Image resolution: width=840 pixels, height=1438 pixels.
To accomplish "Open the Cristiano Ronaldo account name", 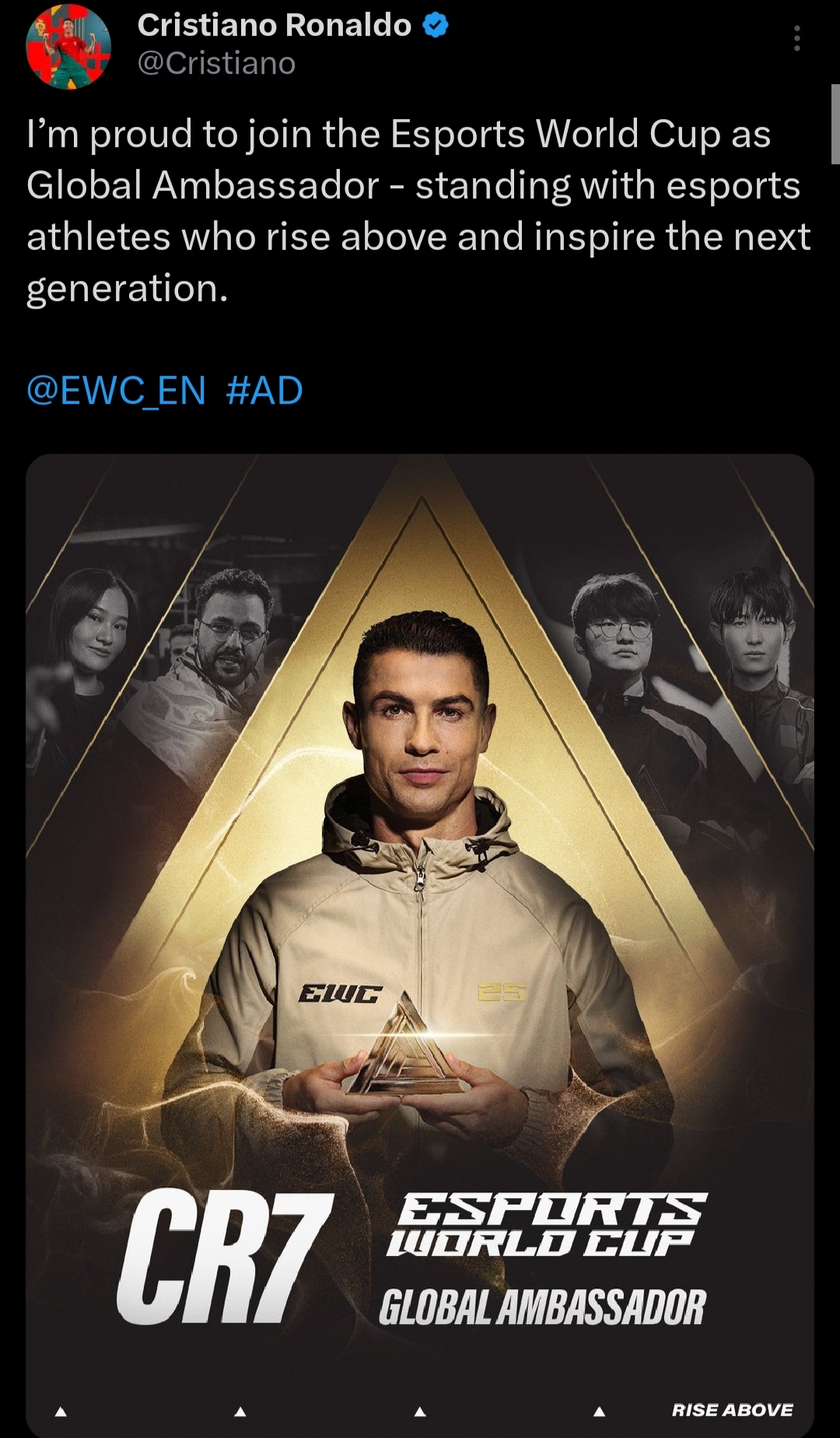I will (x=274, y=26).
